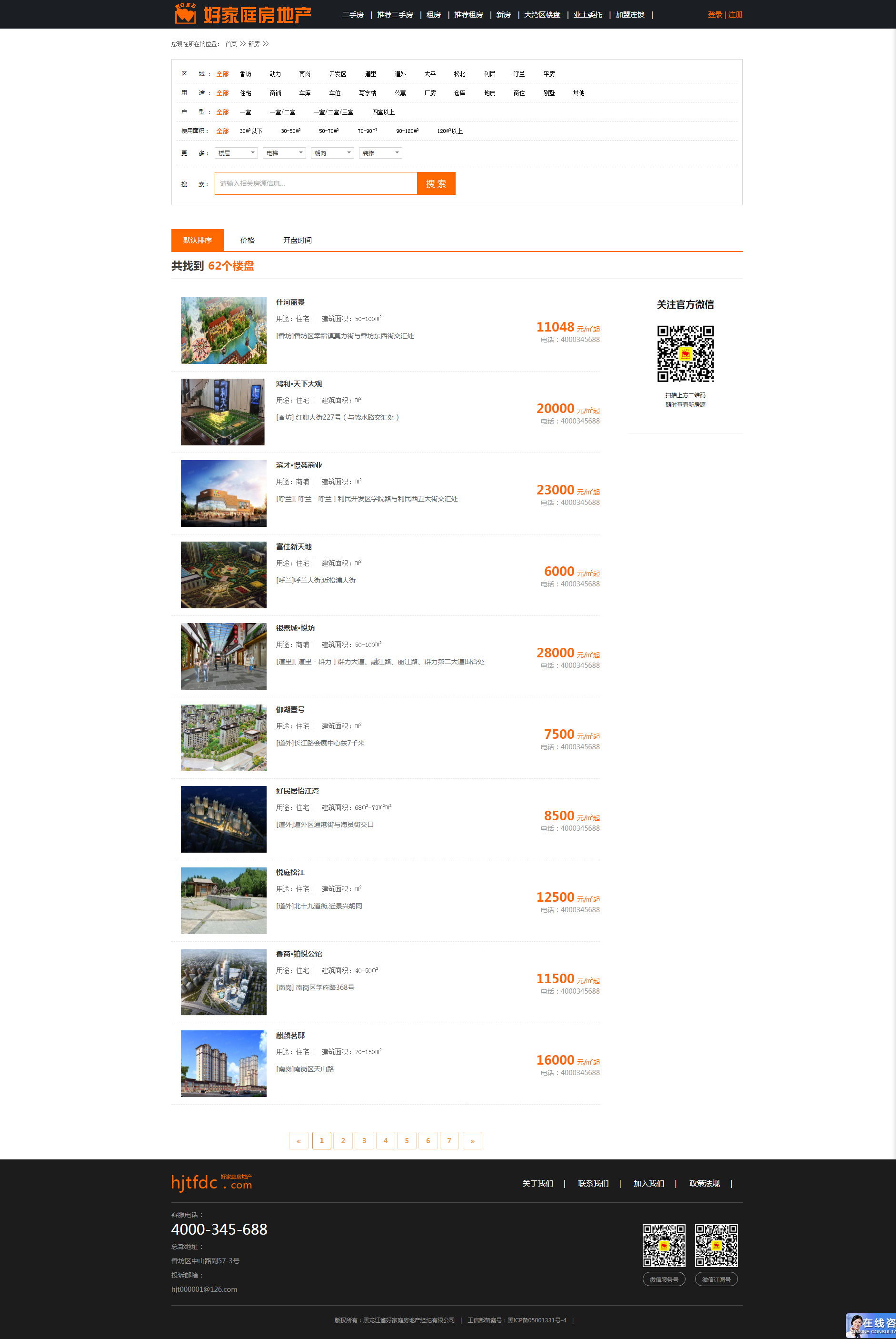Select the 一室/二室 layout filter
Screen dimensions: 896x1339
point(282,112)
